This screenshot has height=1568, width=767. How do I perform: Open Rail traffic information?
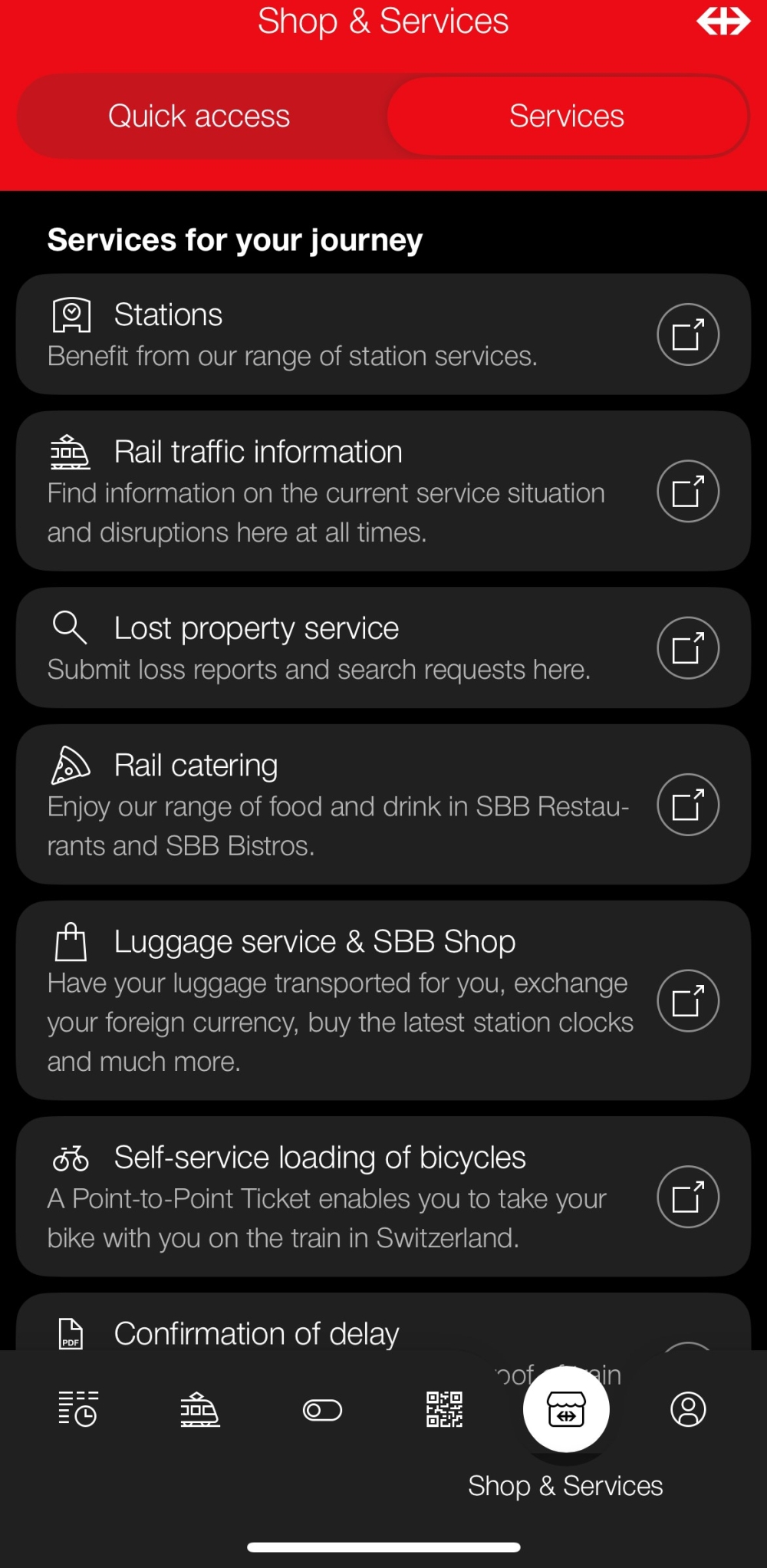click(382, 491)
